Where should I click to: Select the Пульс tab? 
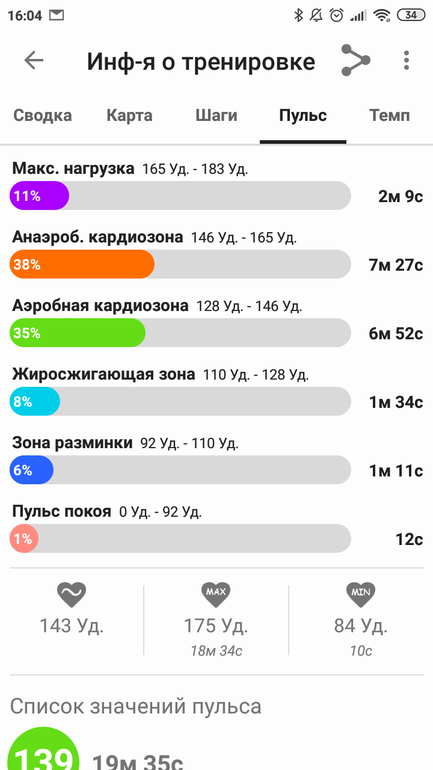coord(303,116)
